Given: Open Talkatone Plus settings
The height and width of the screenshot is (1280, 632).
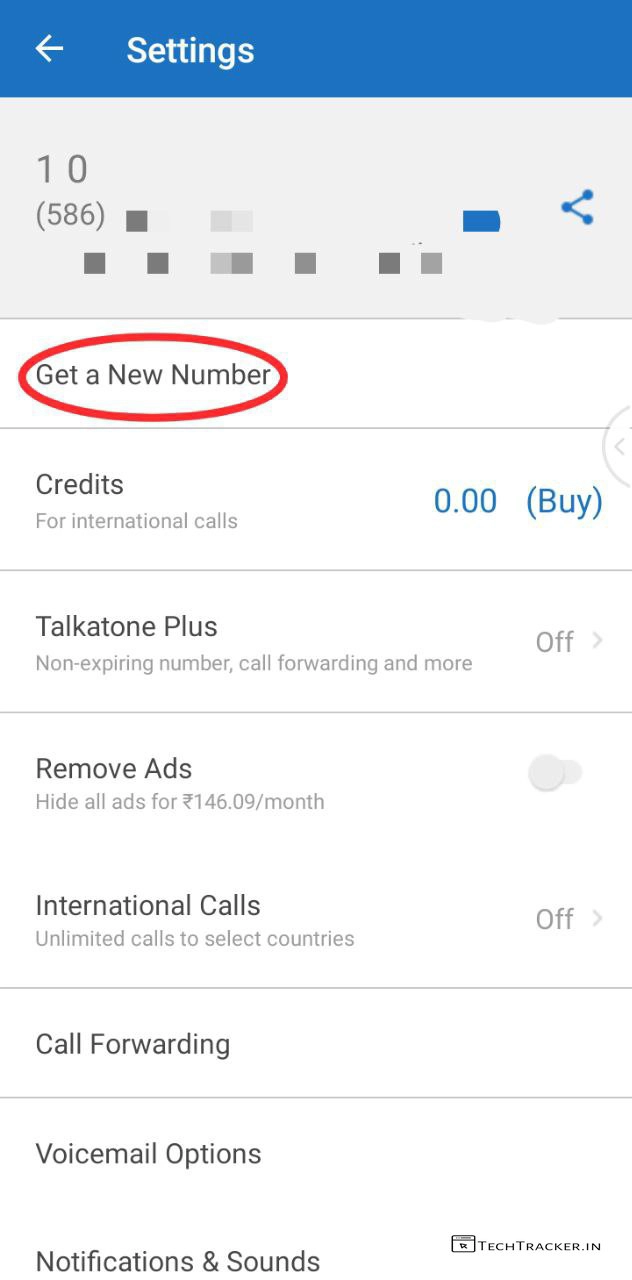Looking at the screenshot, I should tap(316, 642).
